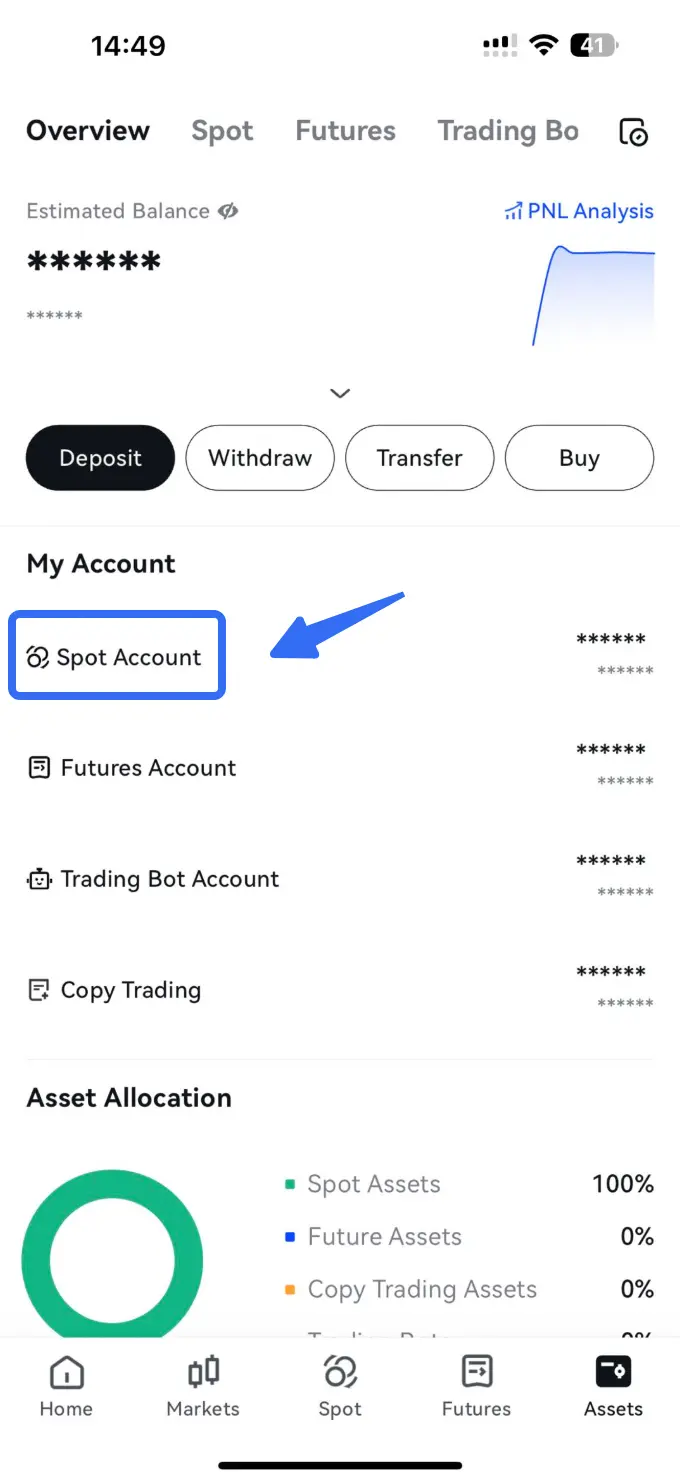680x1478 pixels.
Task: Tap the Transfer button
Action: point(419,458)
